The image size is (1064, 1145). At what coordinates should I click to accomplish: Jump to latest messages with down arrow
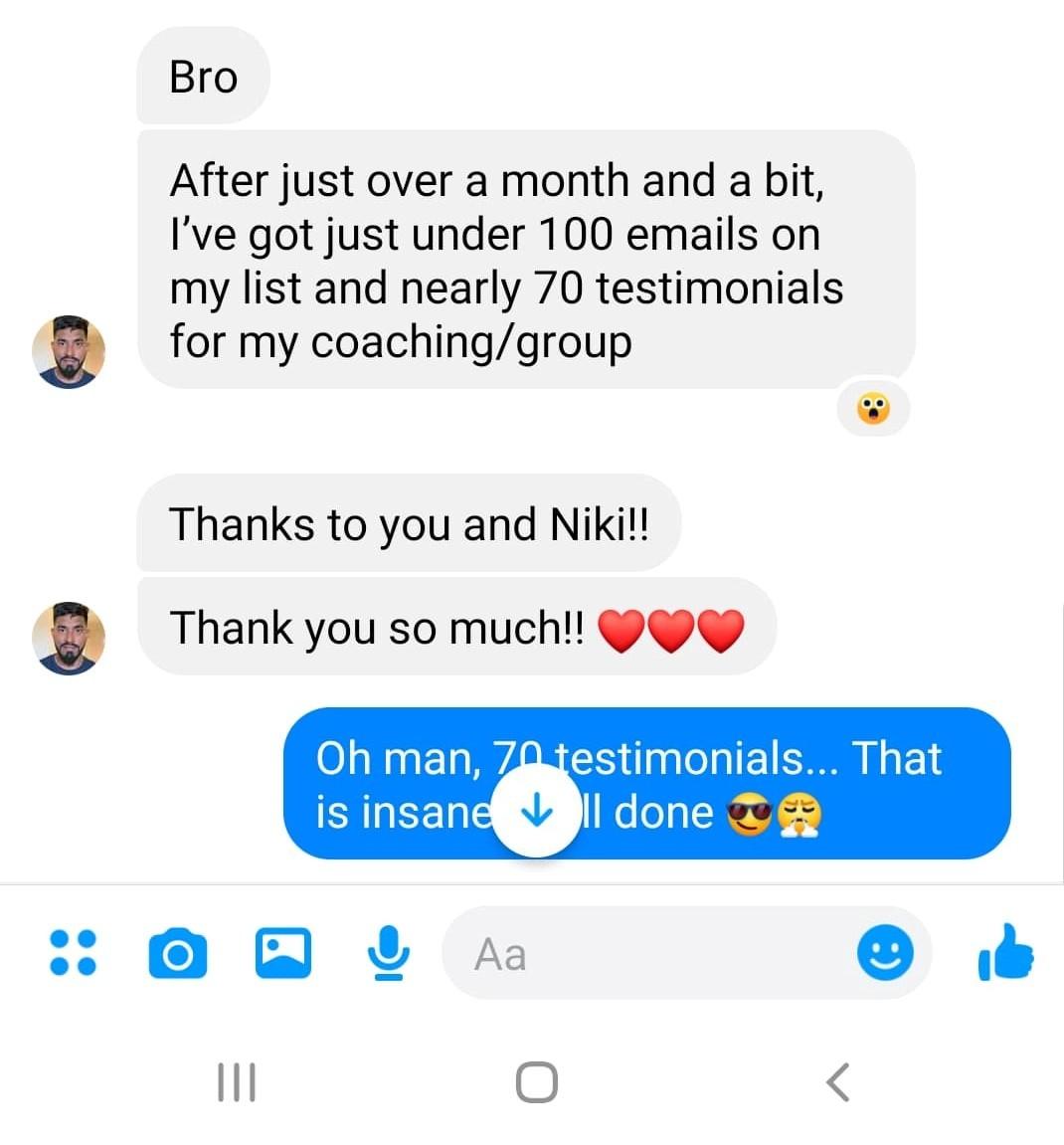tap(537, 813)
